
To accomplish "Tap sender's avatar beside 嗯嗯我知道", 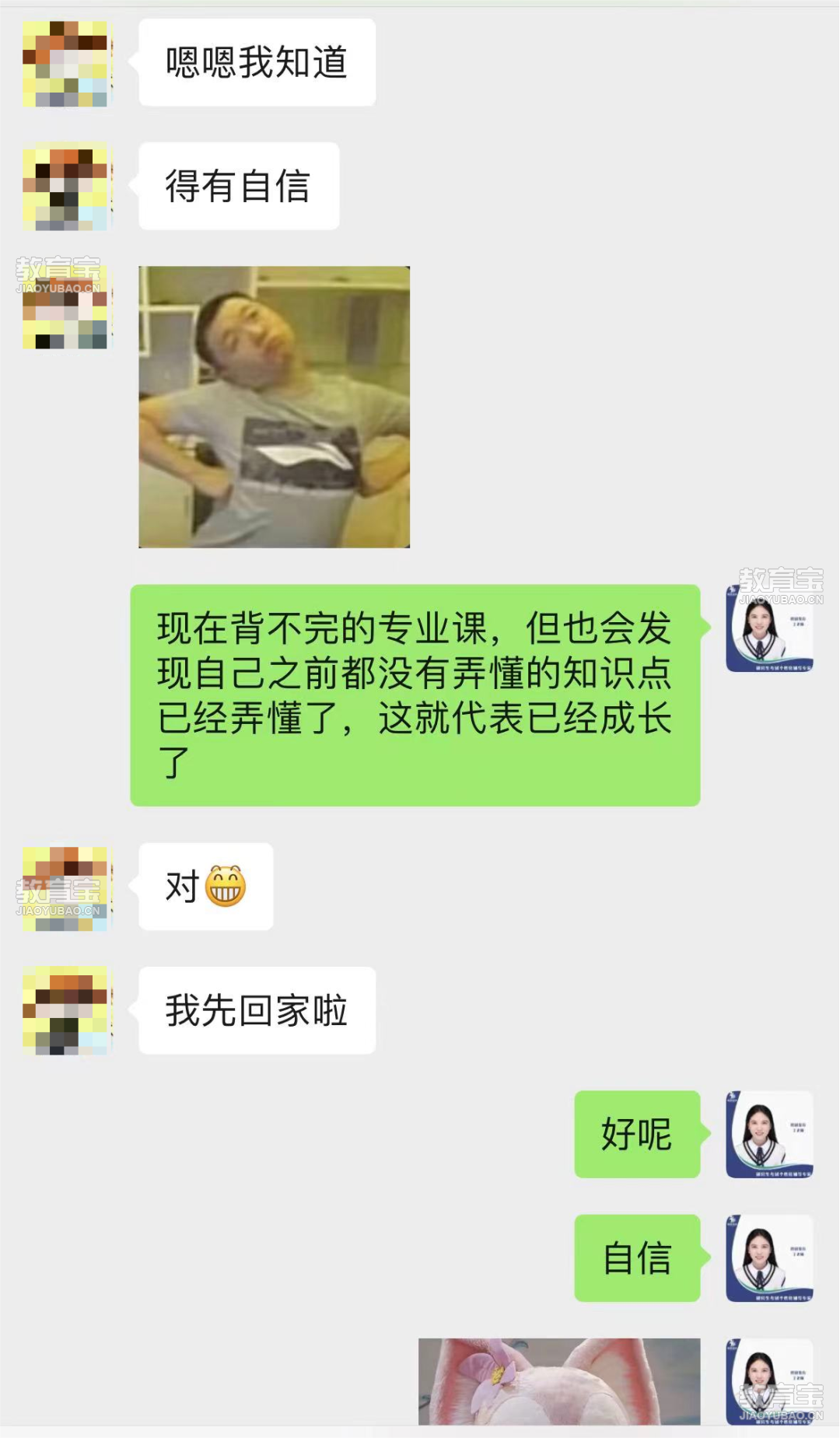I will click(66, 64).
